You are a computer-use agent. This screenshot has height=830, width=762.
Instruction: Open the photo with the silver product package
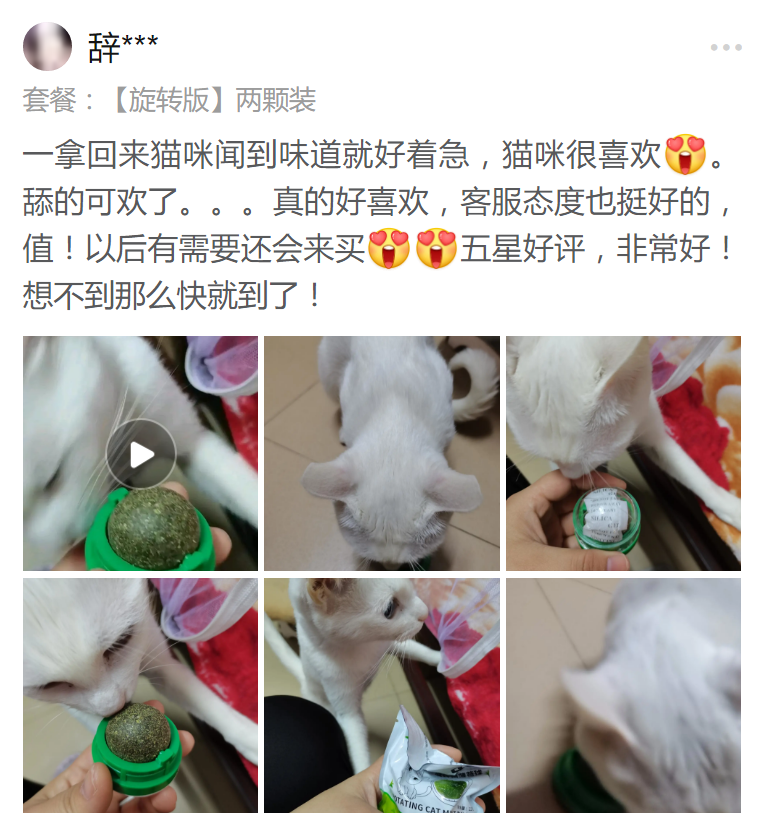[382, 695]
